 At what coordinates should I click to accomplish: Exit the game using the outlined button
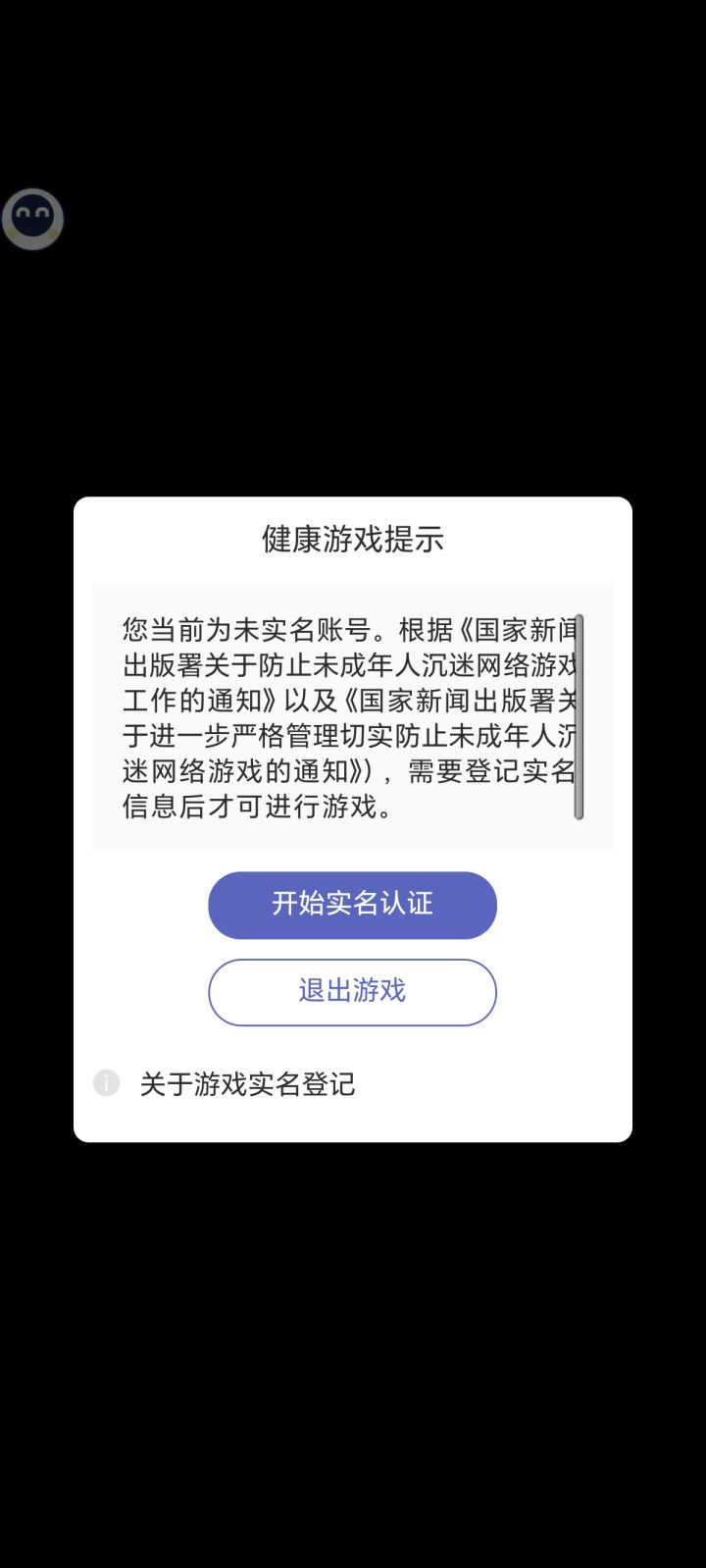(x=351, y=992)
